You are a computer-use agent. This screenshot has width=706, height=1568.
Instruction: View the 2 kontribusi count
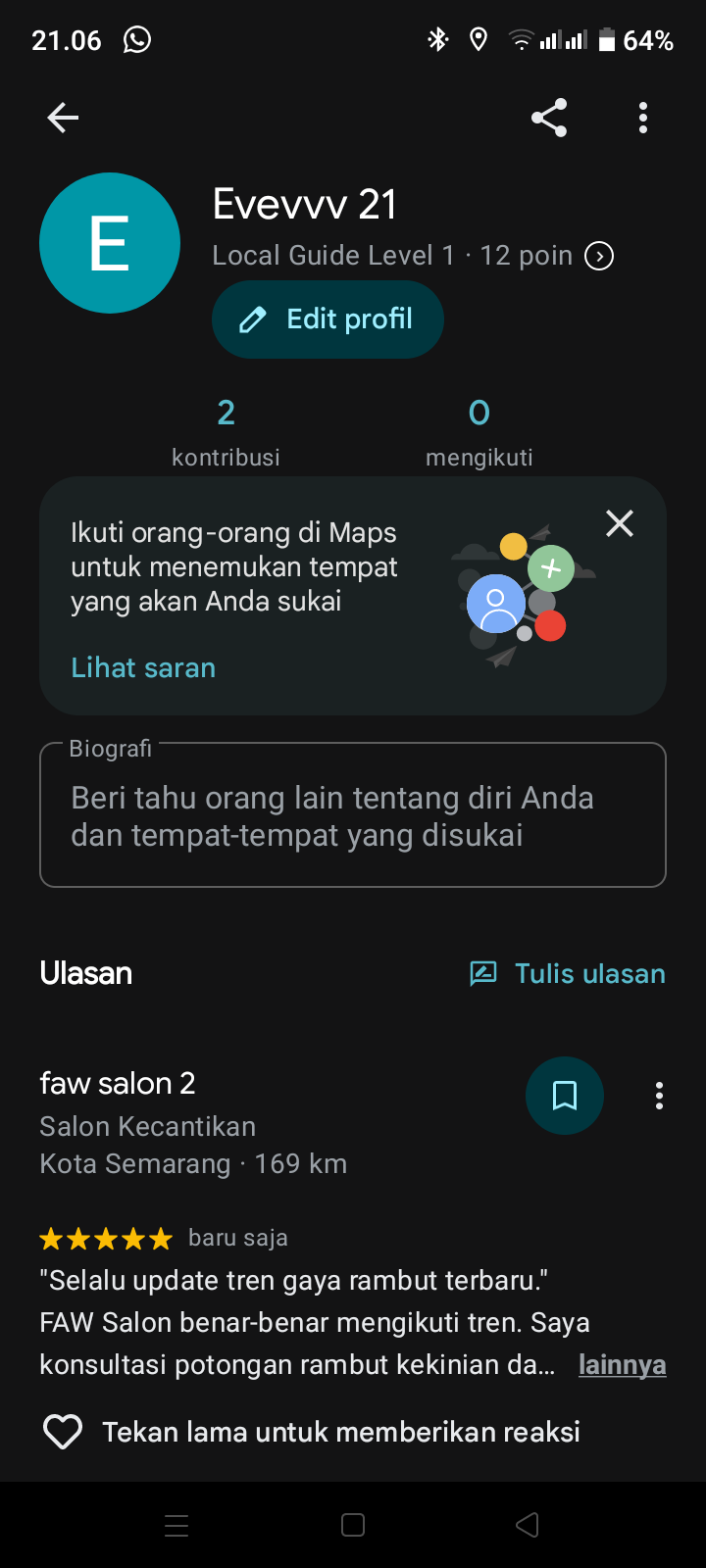coord(226,431)
